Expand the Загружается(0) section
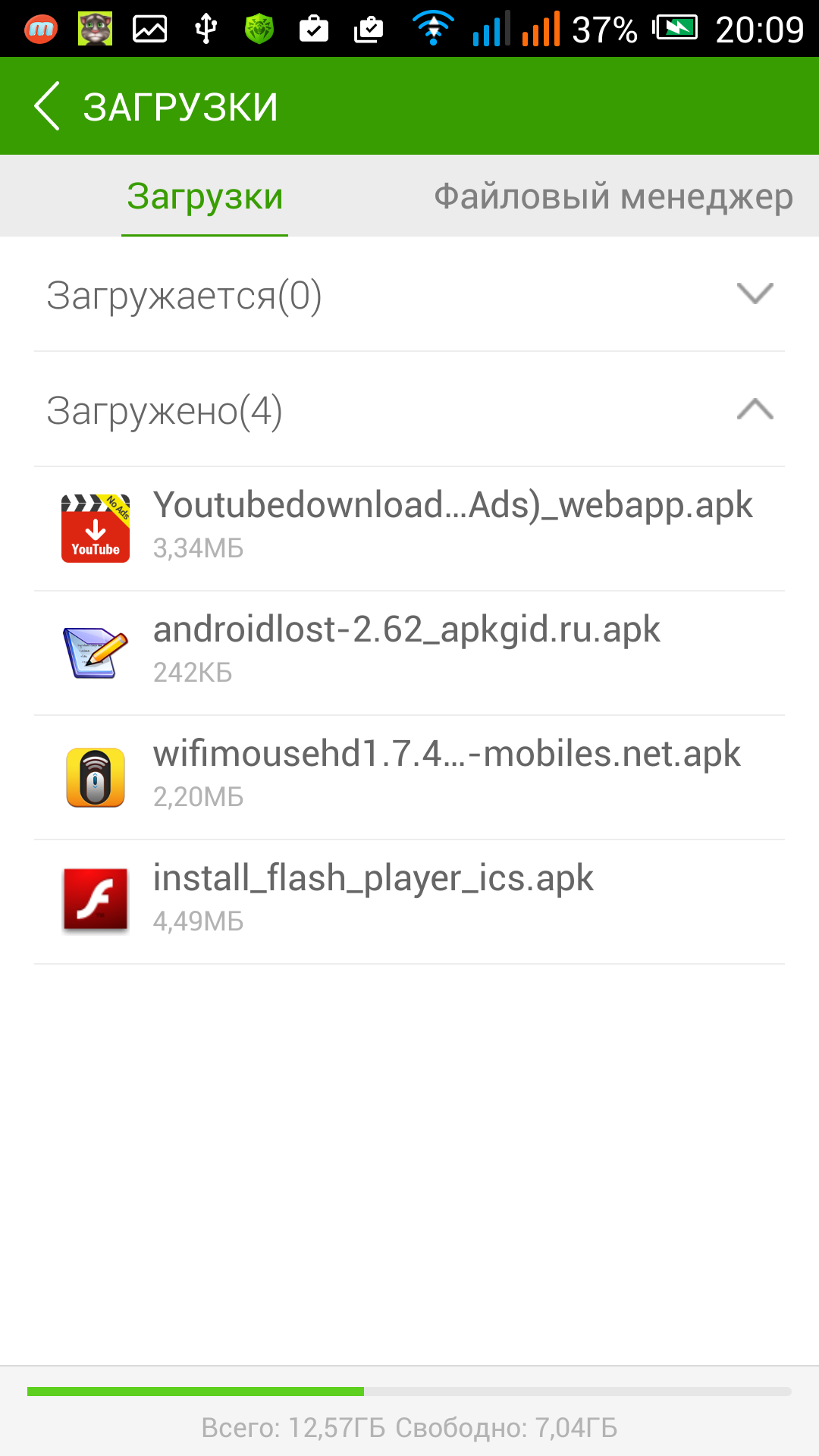The width and height of the screenshot is (819, 1456). [754, 294]
